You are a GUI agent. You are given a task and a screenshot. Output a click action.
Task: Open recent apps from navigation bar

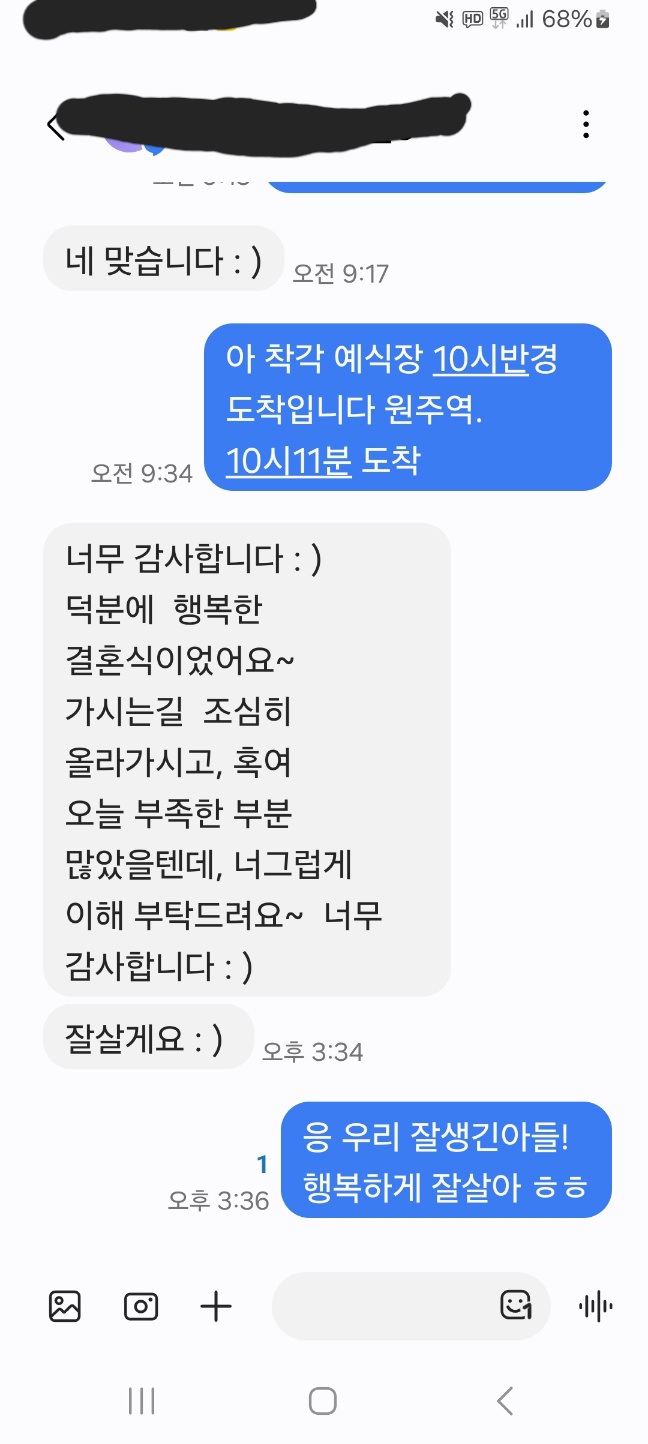tap(141, 1401)
